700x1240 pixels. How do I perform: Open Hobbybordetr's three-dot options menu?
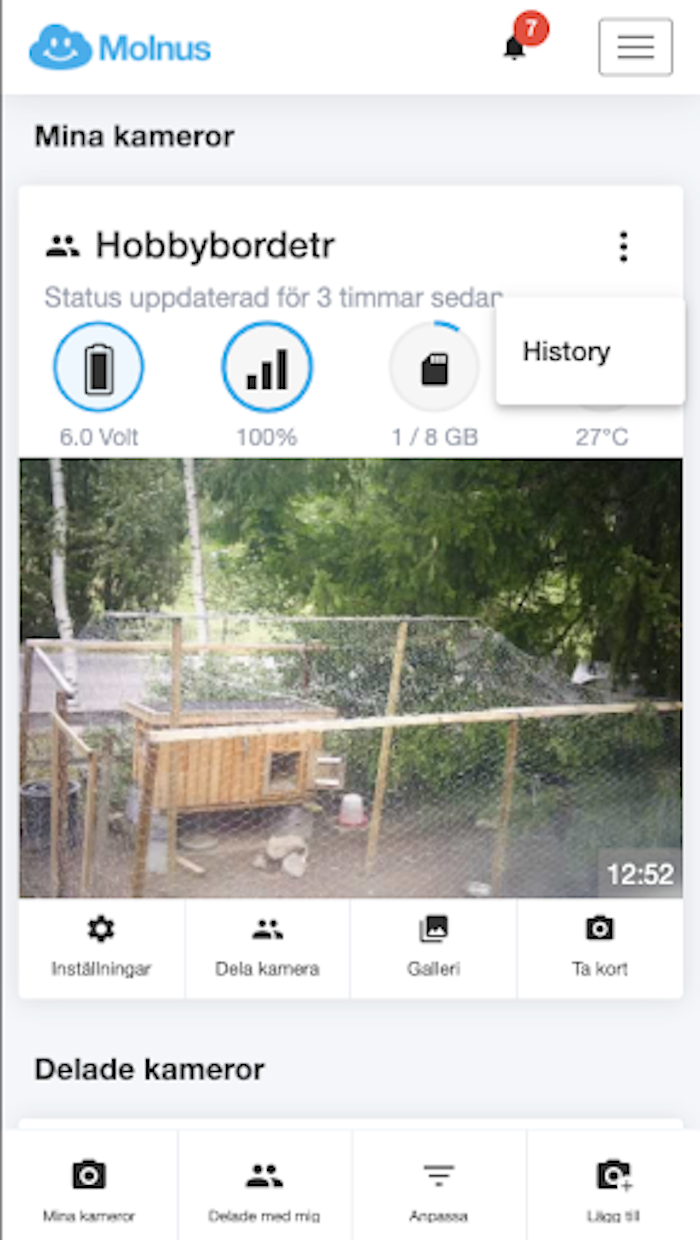[x=623, y=246]
